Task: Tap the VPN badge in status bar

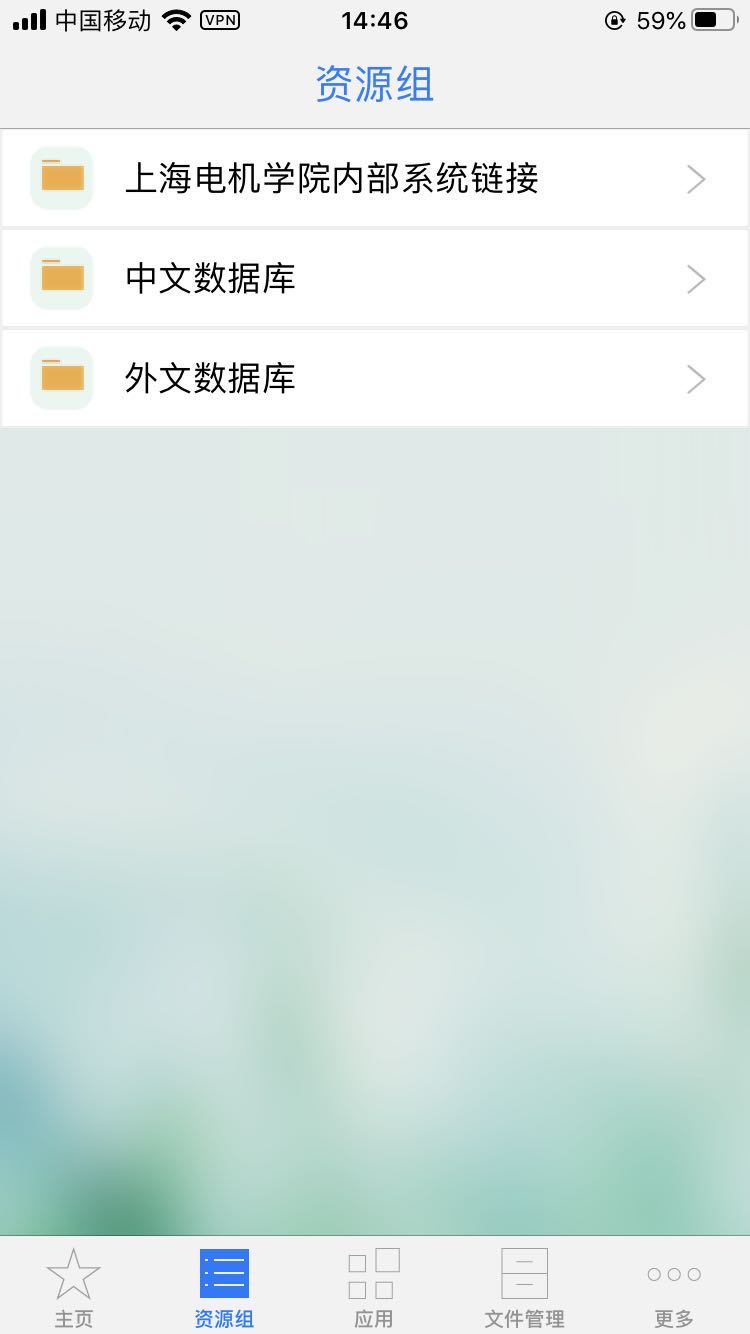Action: tap(222, 20)
